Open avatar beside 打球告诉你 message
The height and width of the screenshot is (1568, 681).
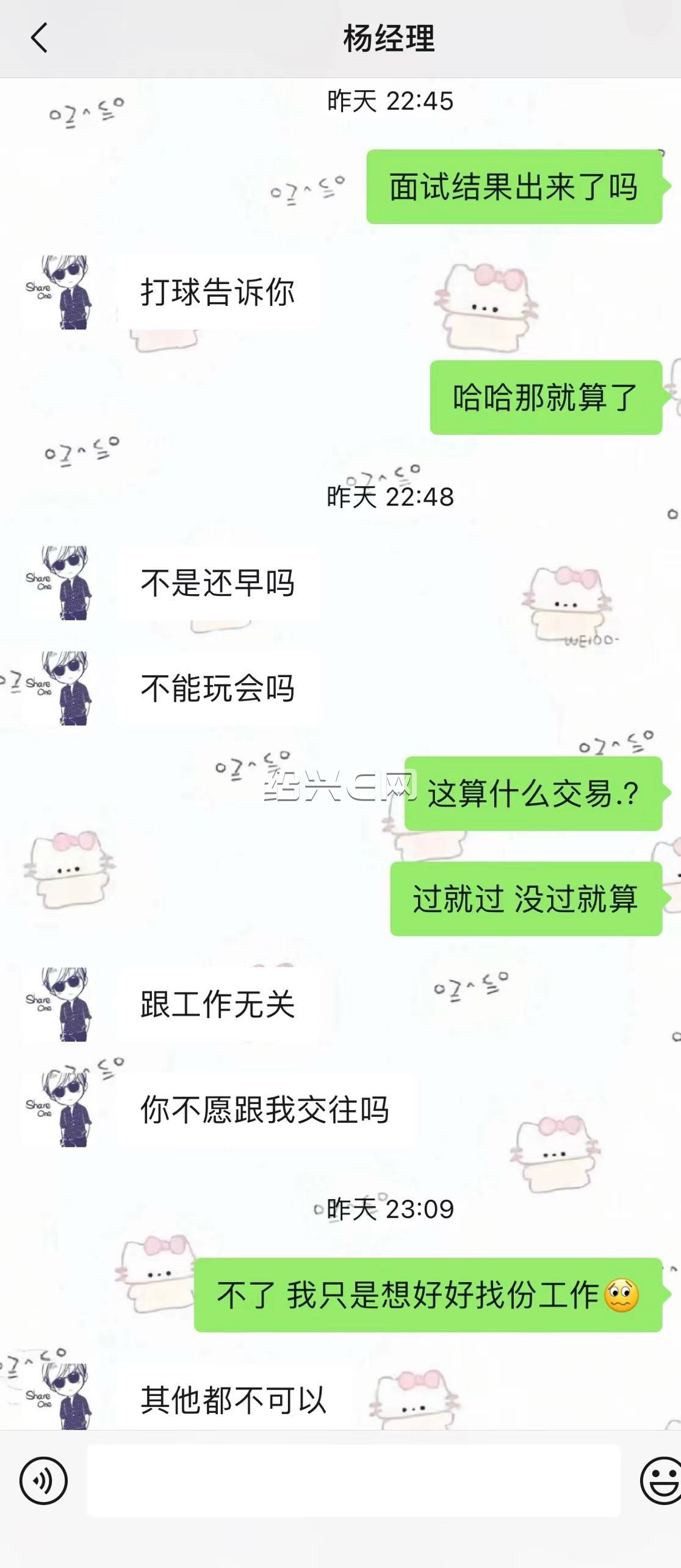59,292
